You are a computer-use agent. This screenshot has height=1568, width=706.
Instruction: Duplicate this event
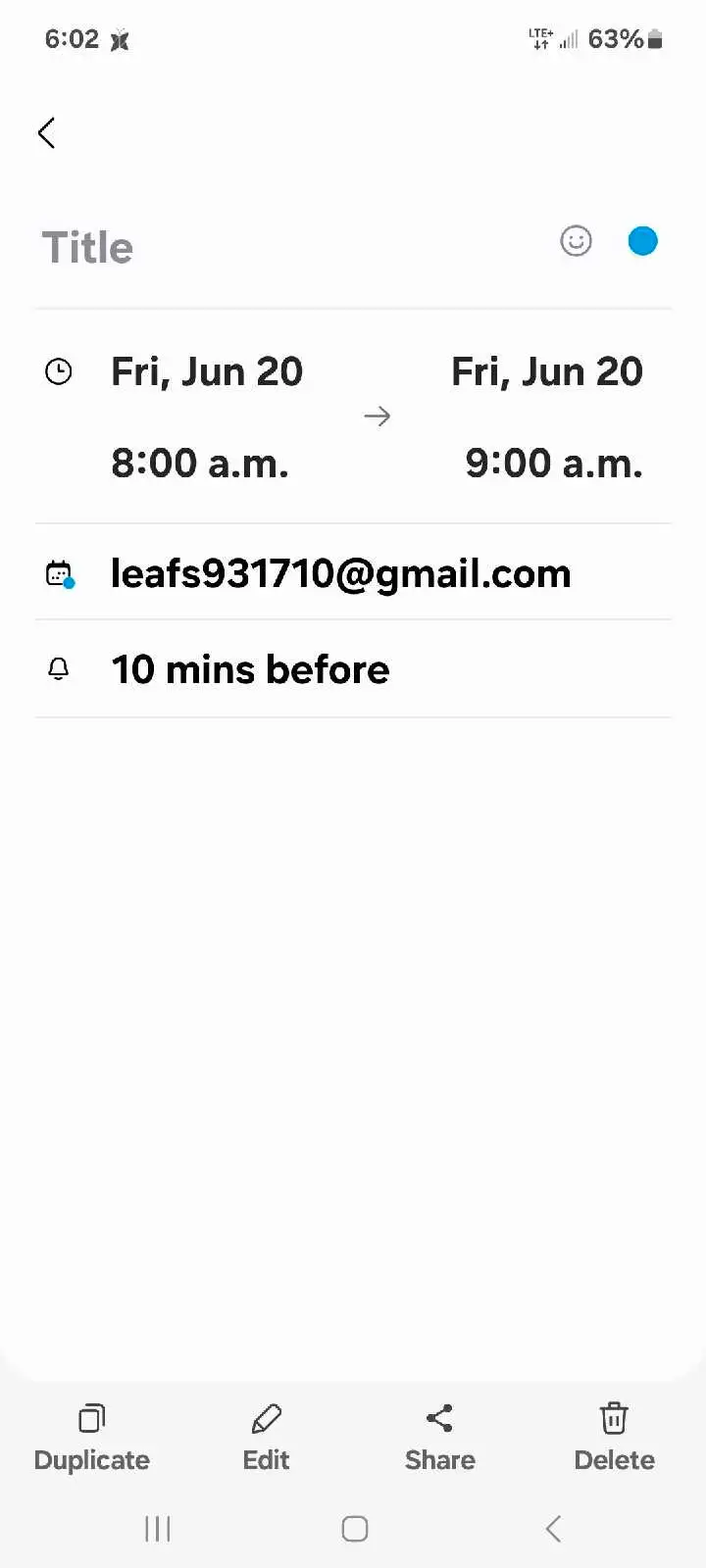click(92, 1439)
